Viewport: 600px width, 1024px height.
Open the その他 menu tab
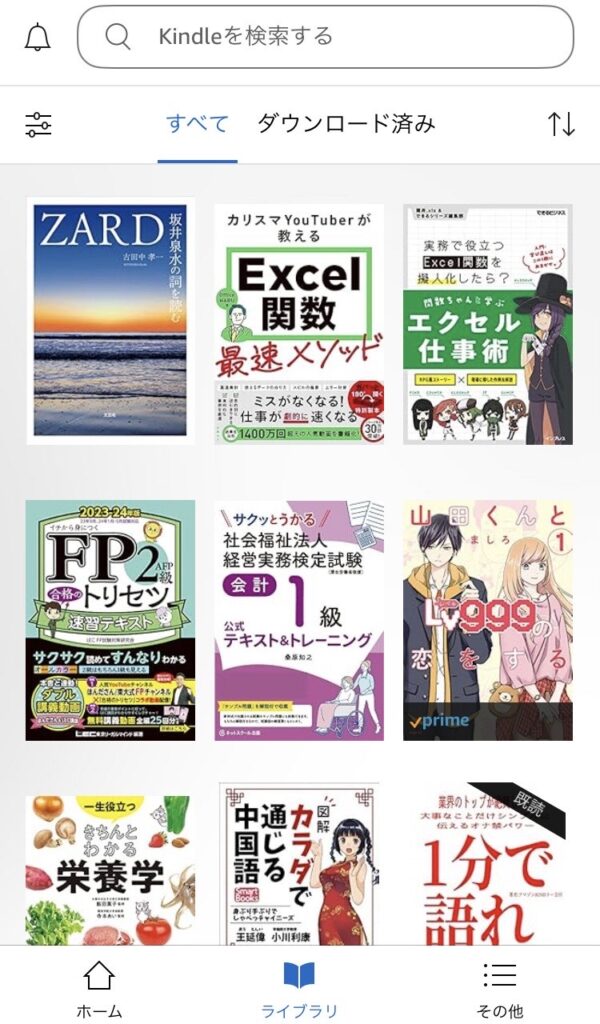(499, 988)
